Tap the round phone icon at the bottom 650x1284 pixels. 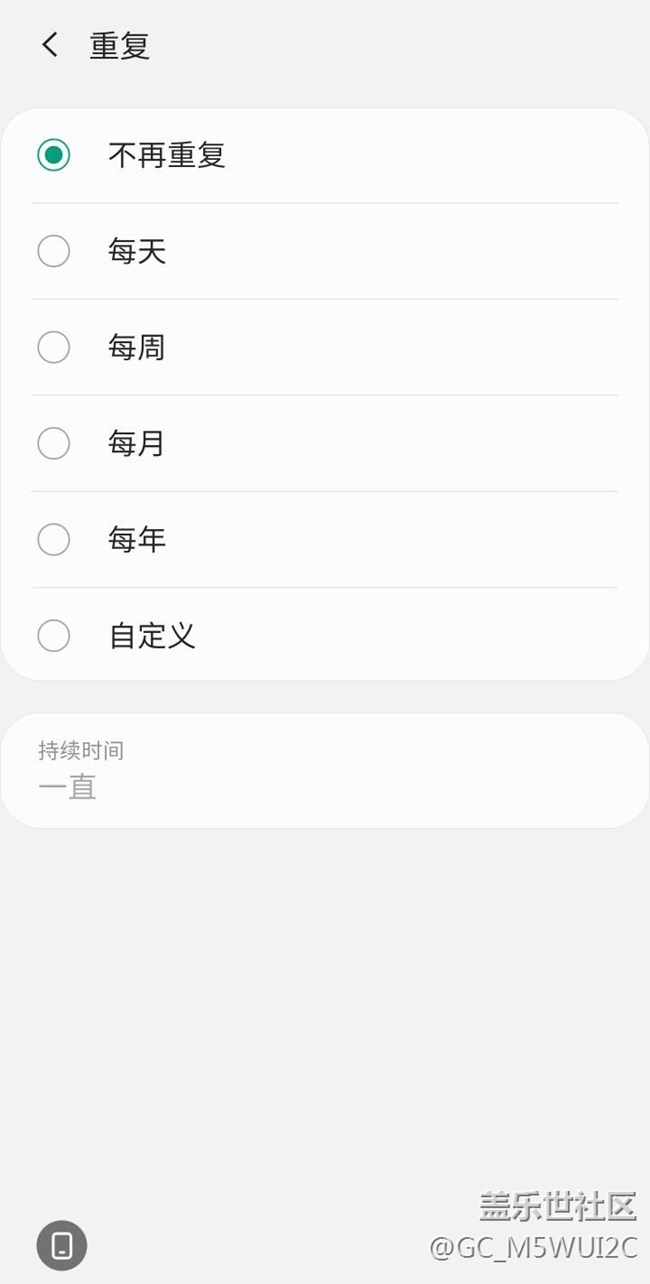click(62, 1245)
